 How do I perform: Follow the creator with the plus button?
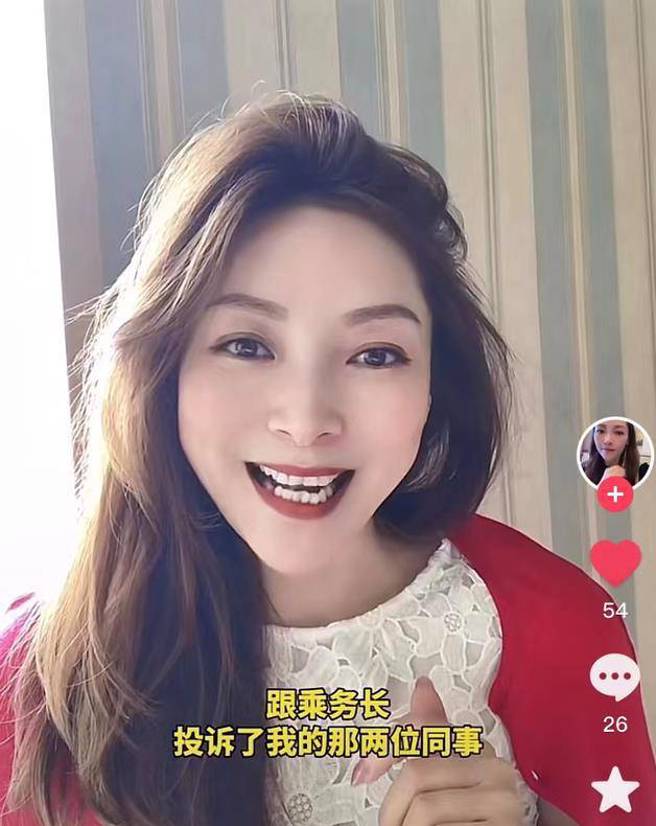pos(614,495)
